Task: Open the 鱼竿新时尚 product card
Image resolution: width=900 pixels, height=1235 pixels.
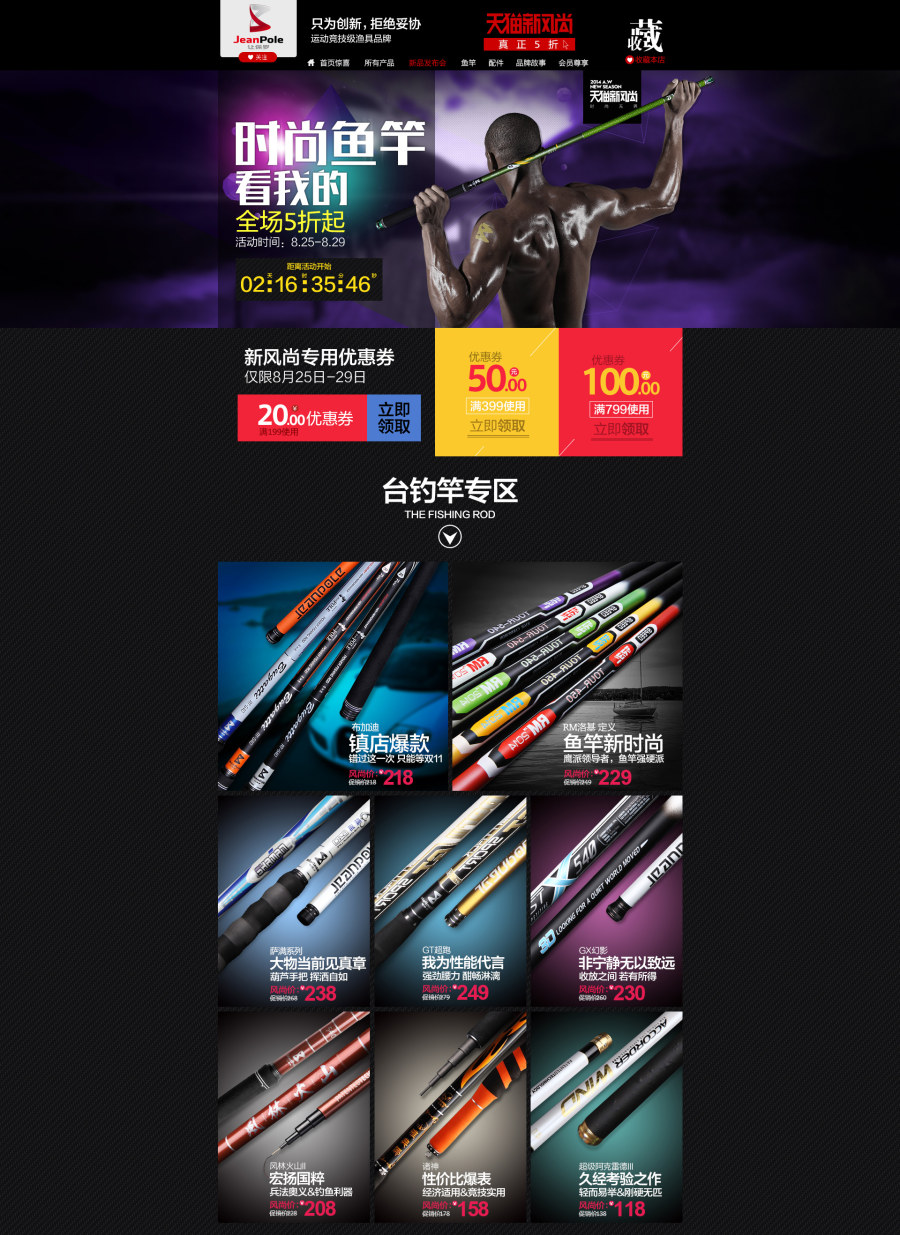Action: tap(567, 676)
